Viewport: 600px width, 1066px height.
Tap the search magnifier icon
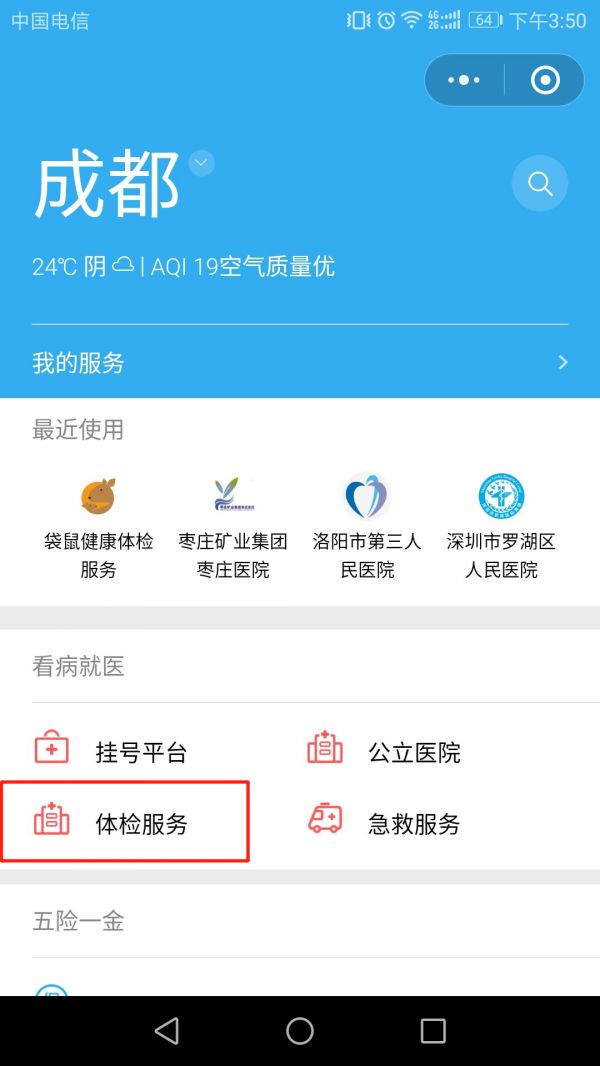click(x=540, y=184)
